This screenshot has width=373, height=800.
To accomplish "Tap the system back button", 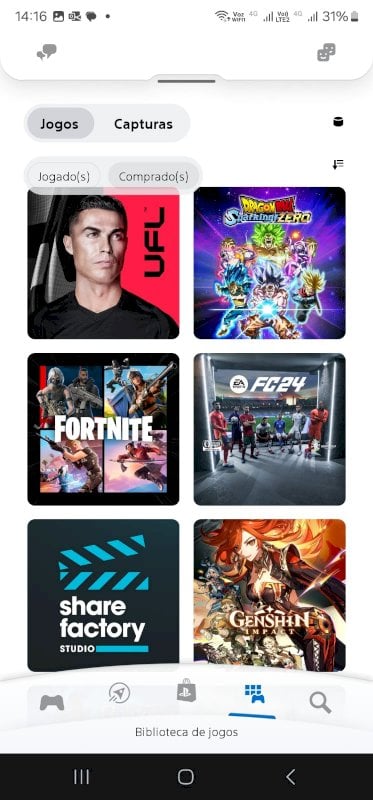I will (290, 777).
